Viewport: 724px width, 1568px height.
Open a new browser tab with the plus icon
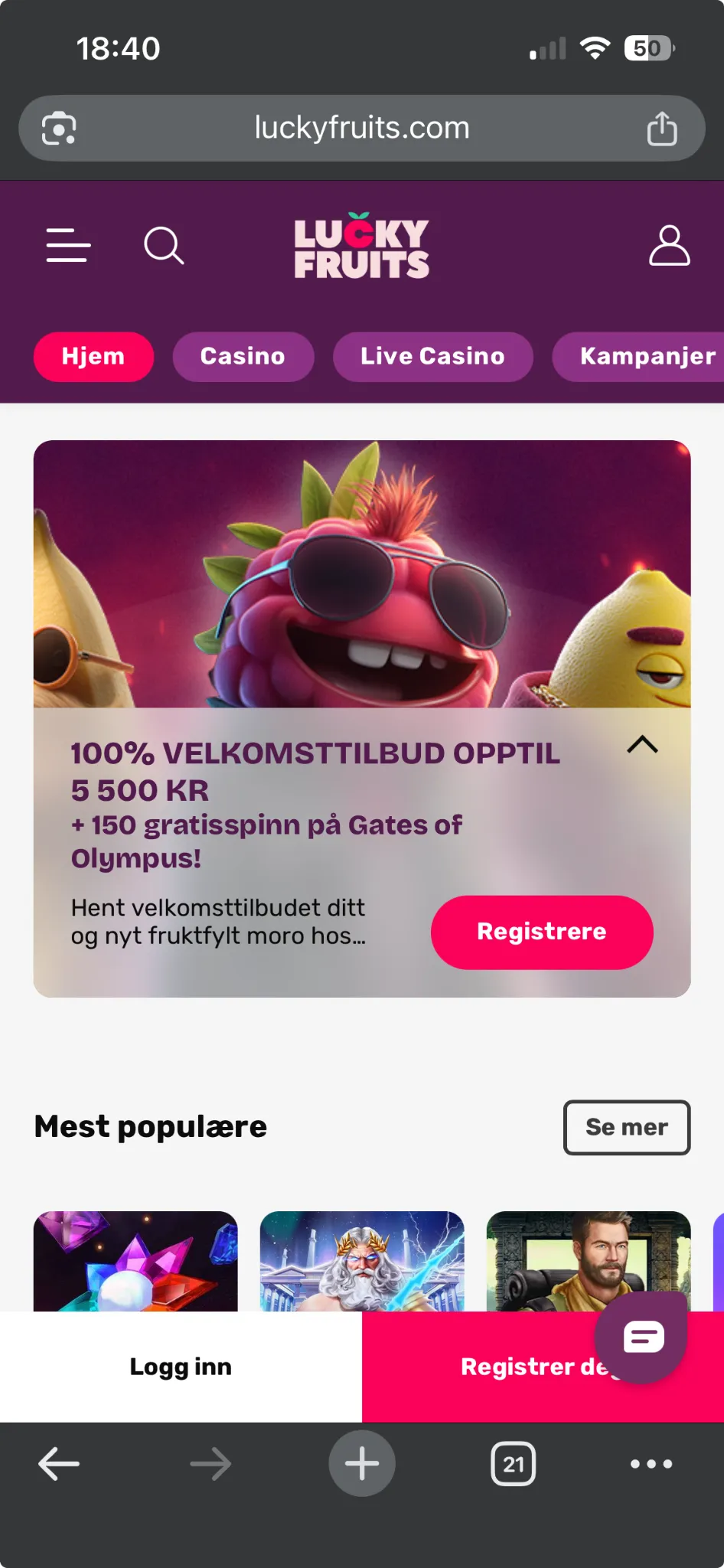pos(361,1463)
